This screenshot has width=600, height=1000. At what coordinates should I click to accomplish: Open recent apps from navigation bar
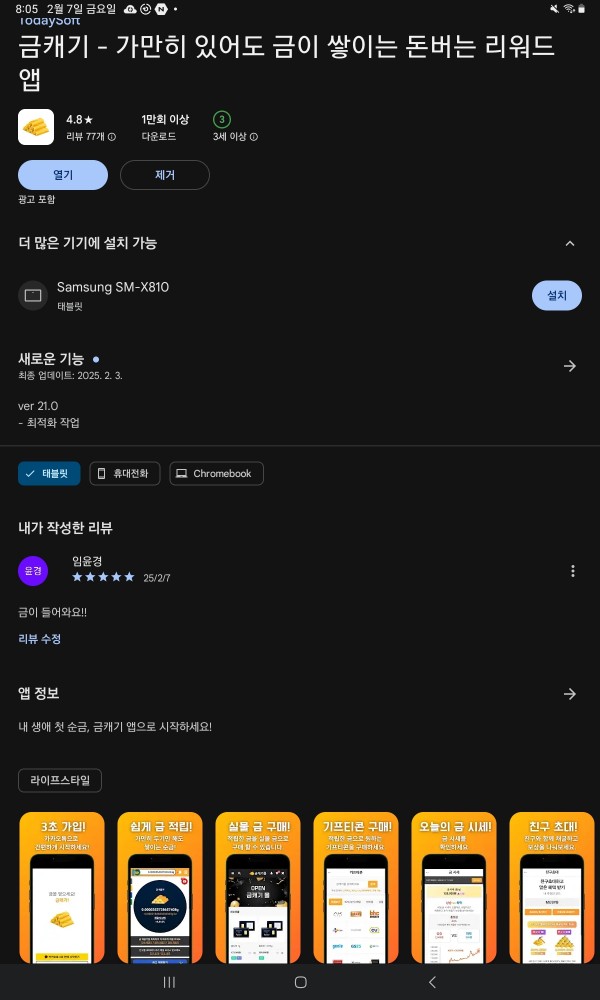(169, 982)
